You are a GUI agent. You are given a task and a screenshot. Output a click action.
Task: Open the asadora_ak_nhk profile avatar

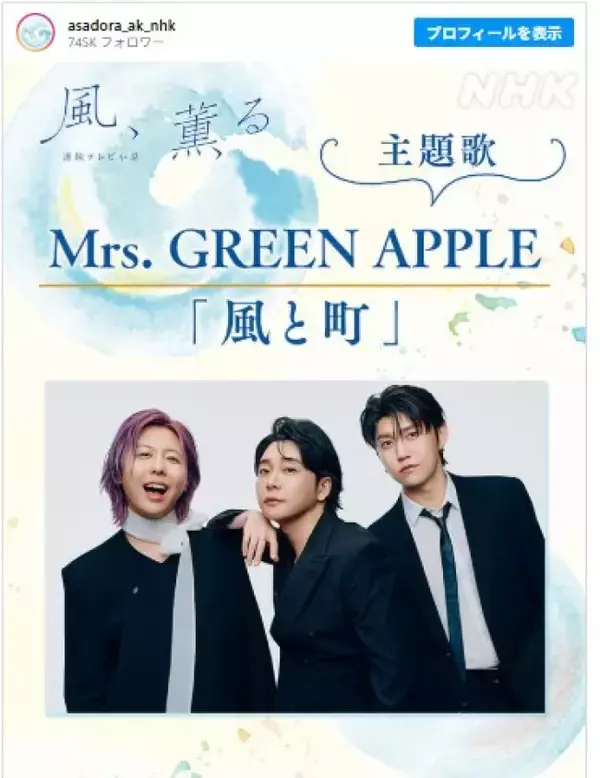point(36,32)
